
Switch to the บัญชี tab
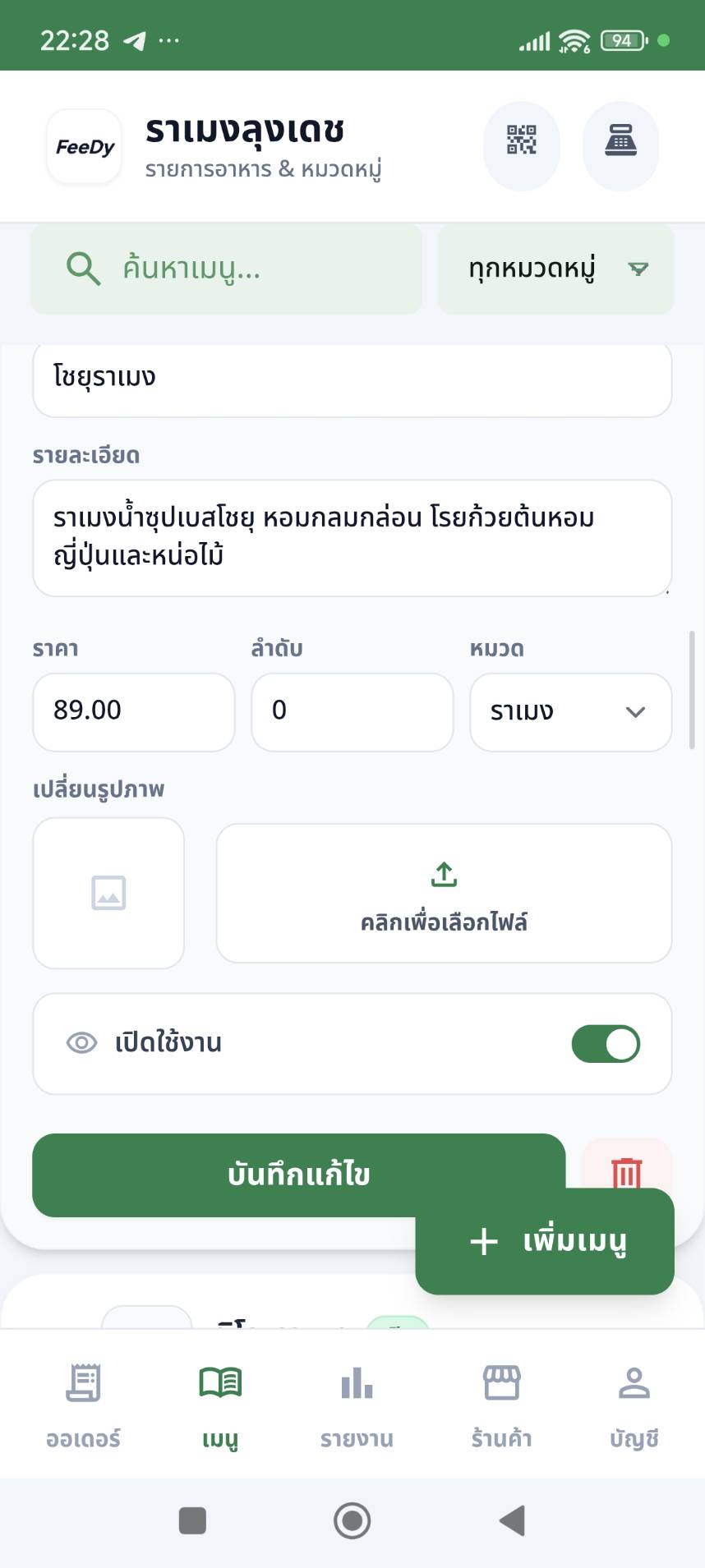634,1405
